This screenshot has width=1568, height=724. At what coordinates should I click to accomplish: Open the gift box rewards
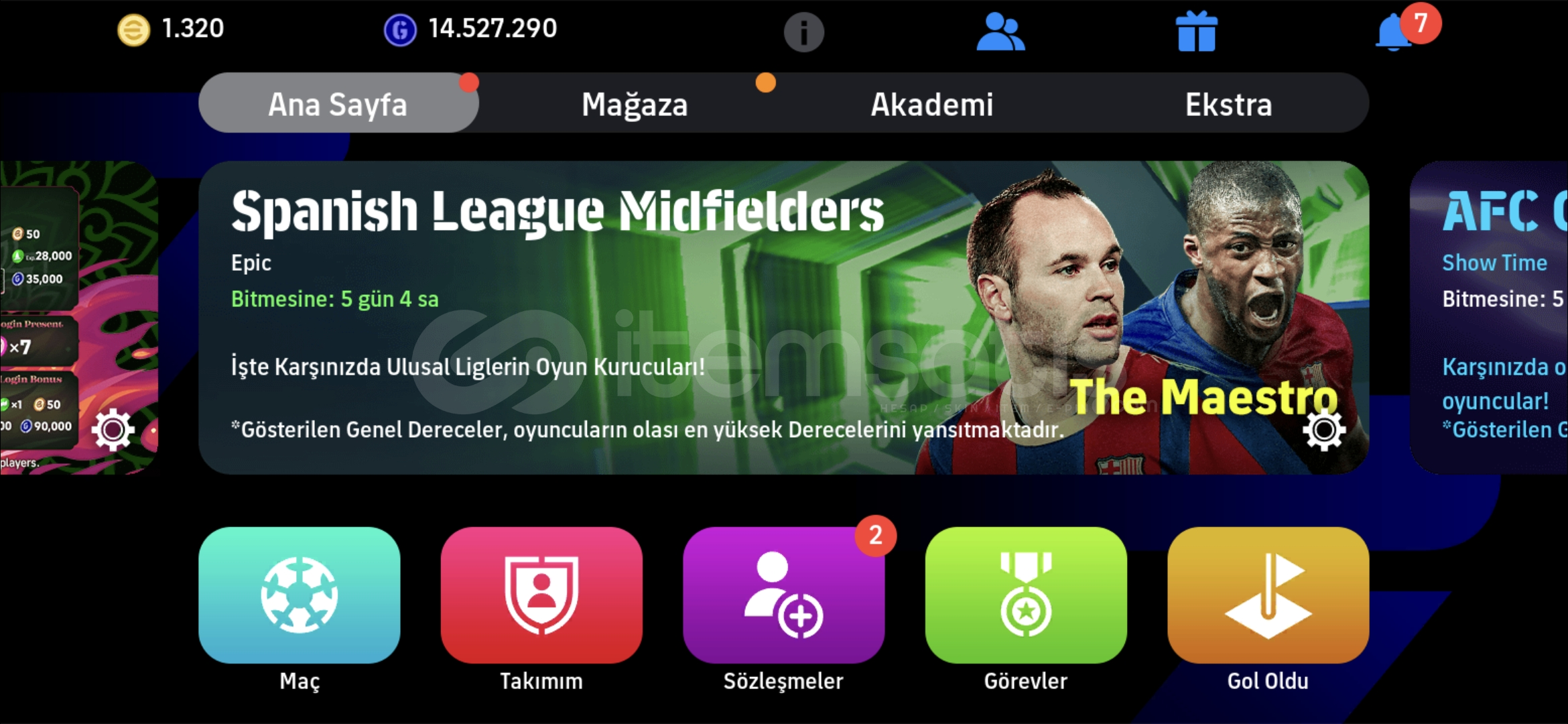(x=1196, y=32)
